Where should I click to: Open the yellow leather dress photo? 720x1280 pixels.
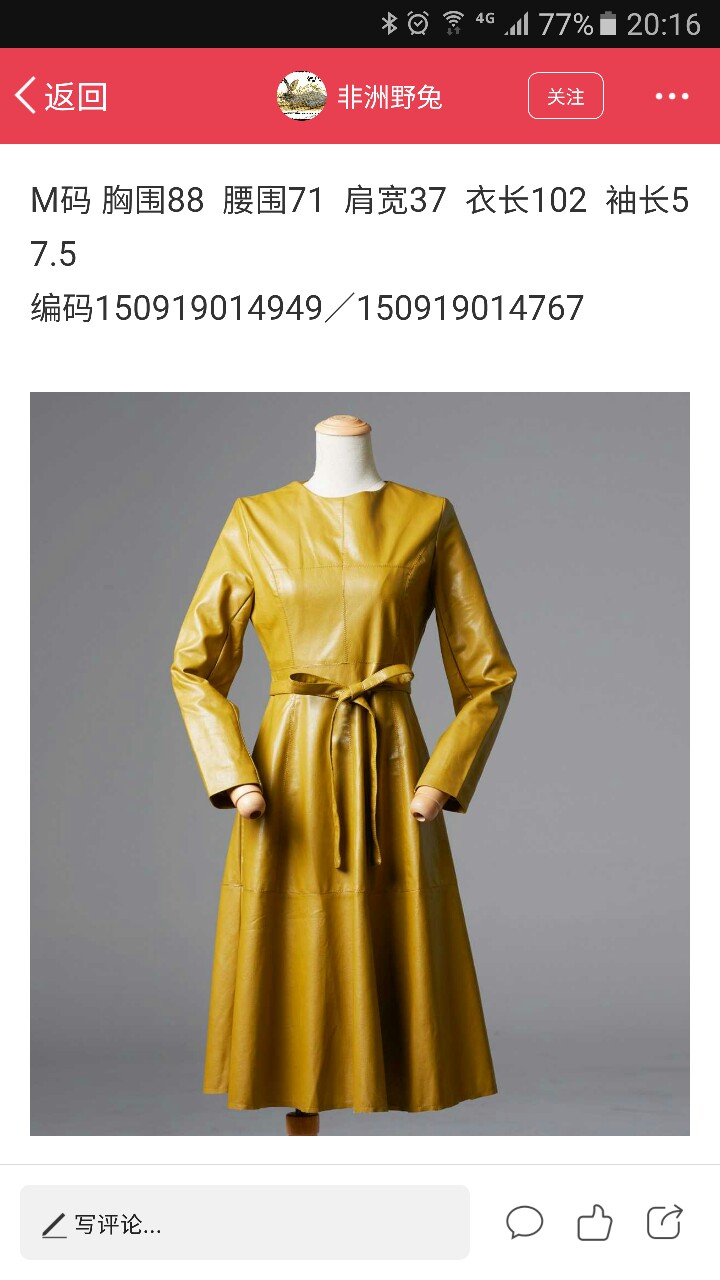pyautogui.click(x=360, y=764)
